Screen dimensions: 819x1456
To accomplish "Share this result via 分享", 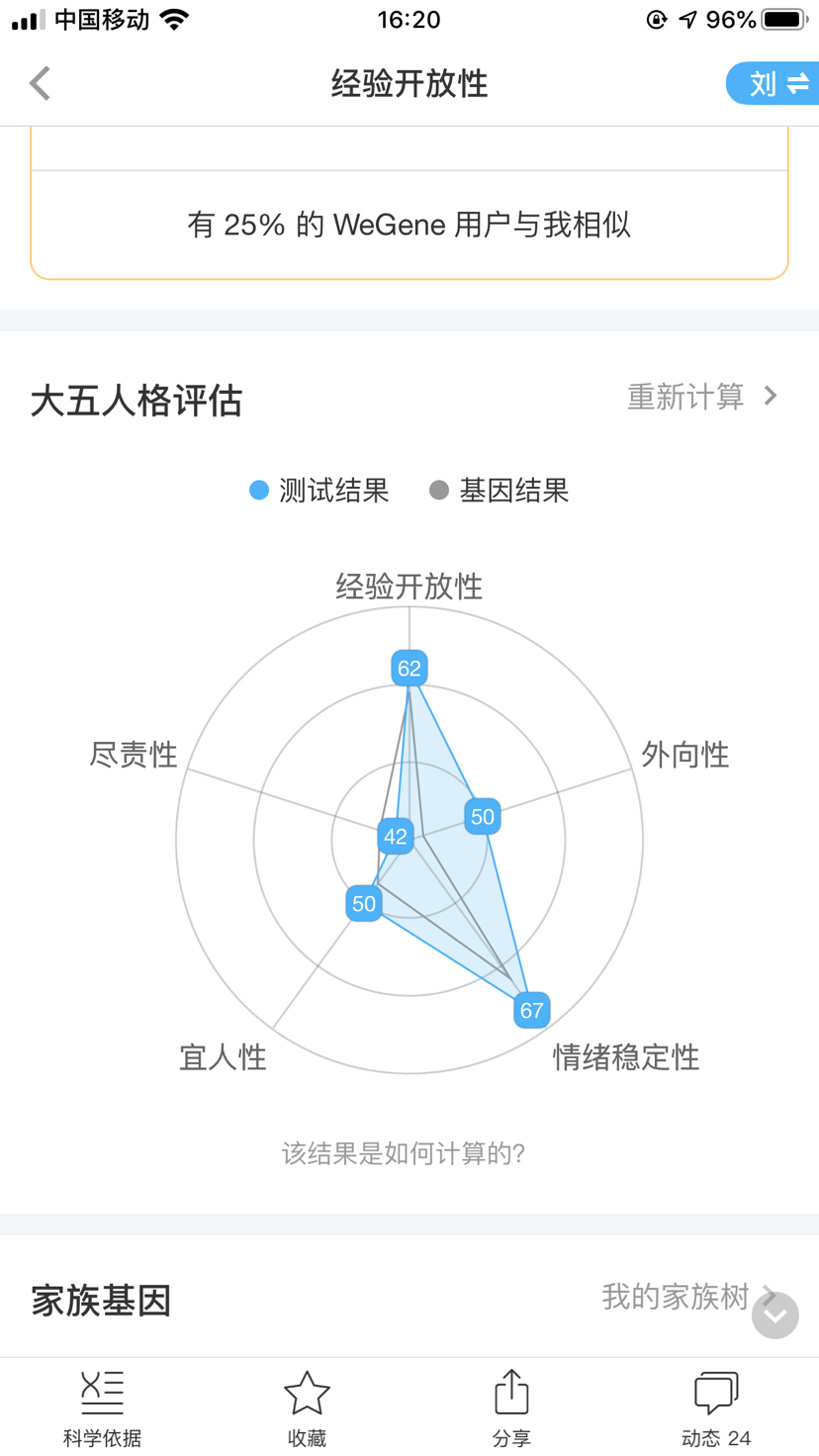I will pos(511,1409).
